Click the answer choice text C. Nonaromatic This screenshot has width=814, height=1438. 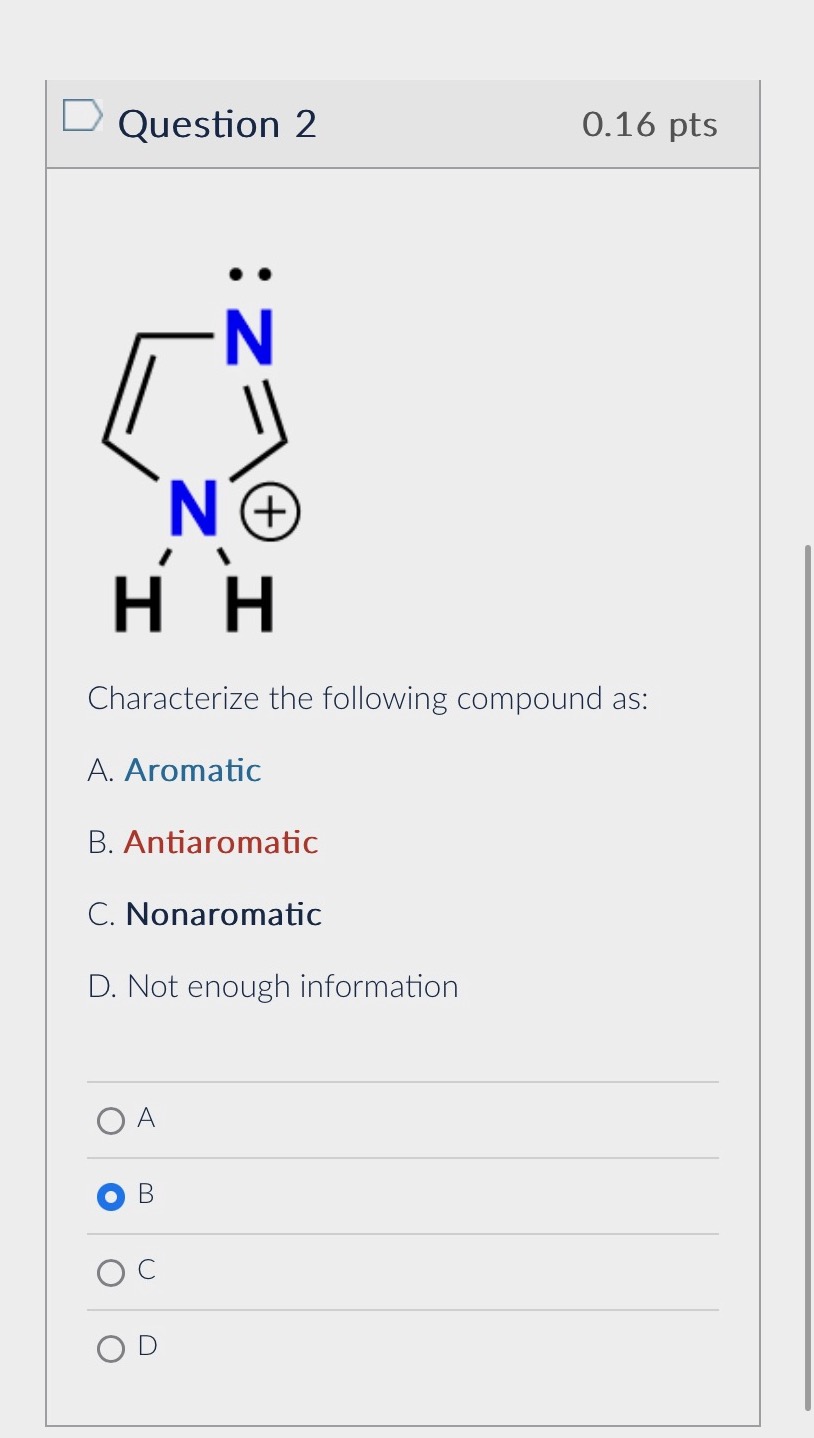point(205,914)
